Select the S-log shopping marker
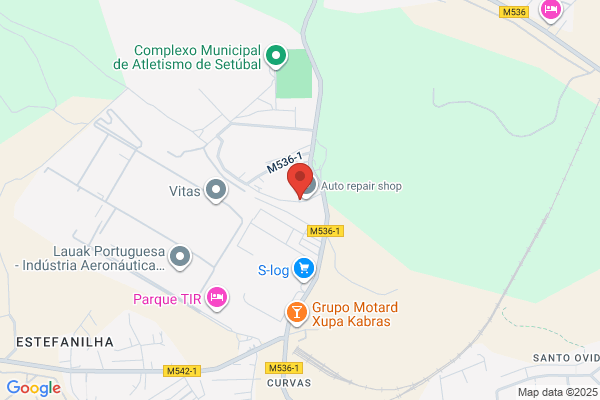This screenshot has height=400, width=600. click(x=304, y=270)
